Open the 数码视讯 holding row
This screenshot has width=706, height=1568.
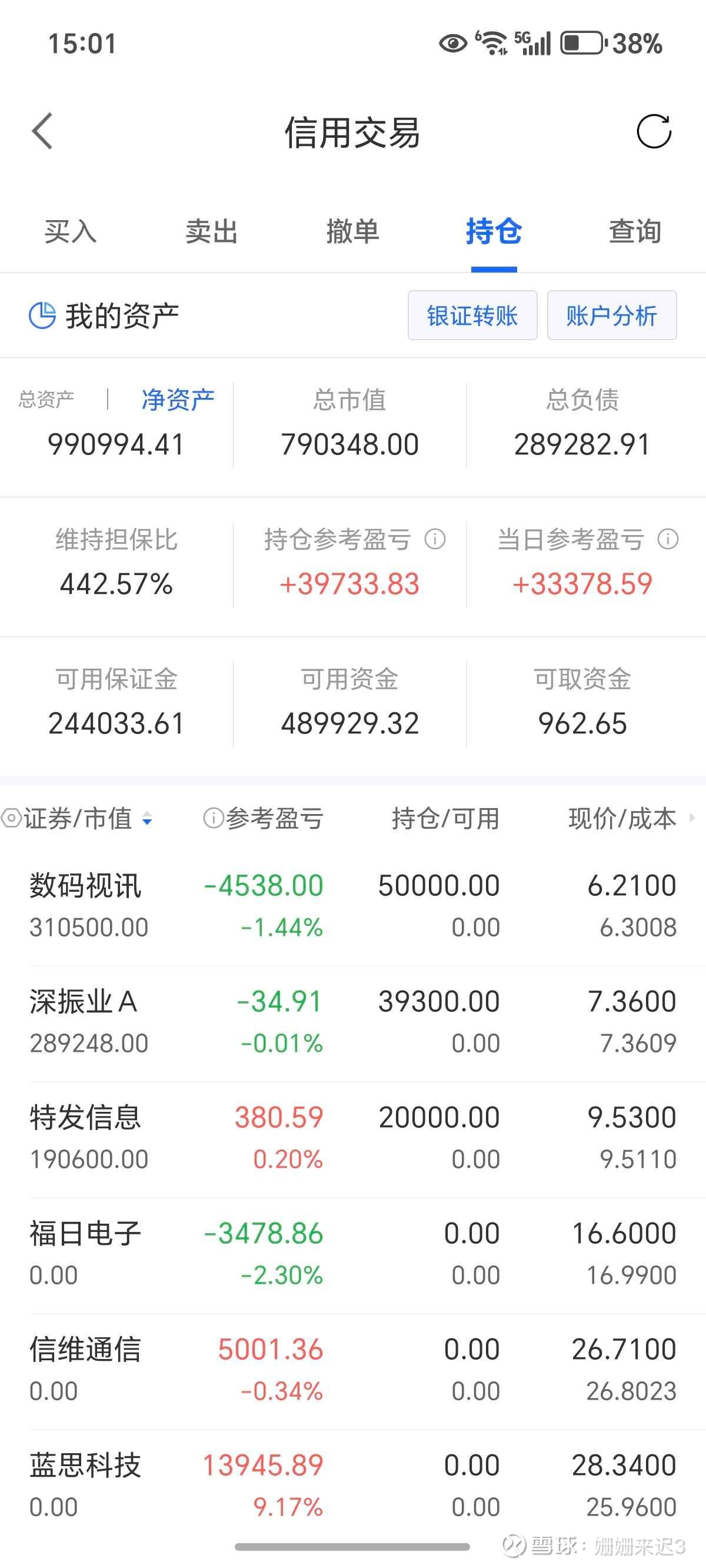tap(353, 906)
